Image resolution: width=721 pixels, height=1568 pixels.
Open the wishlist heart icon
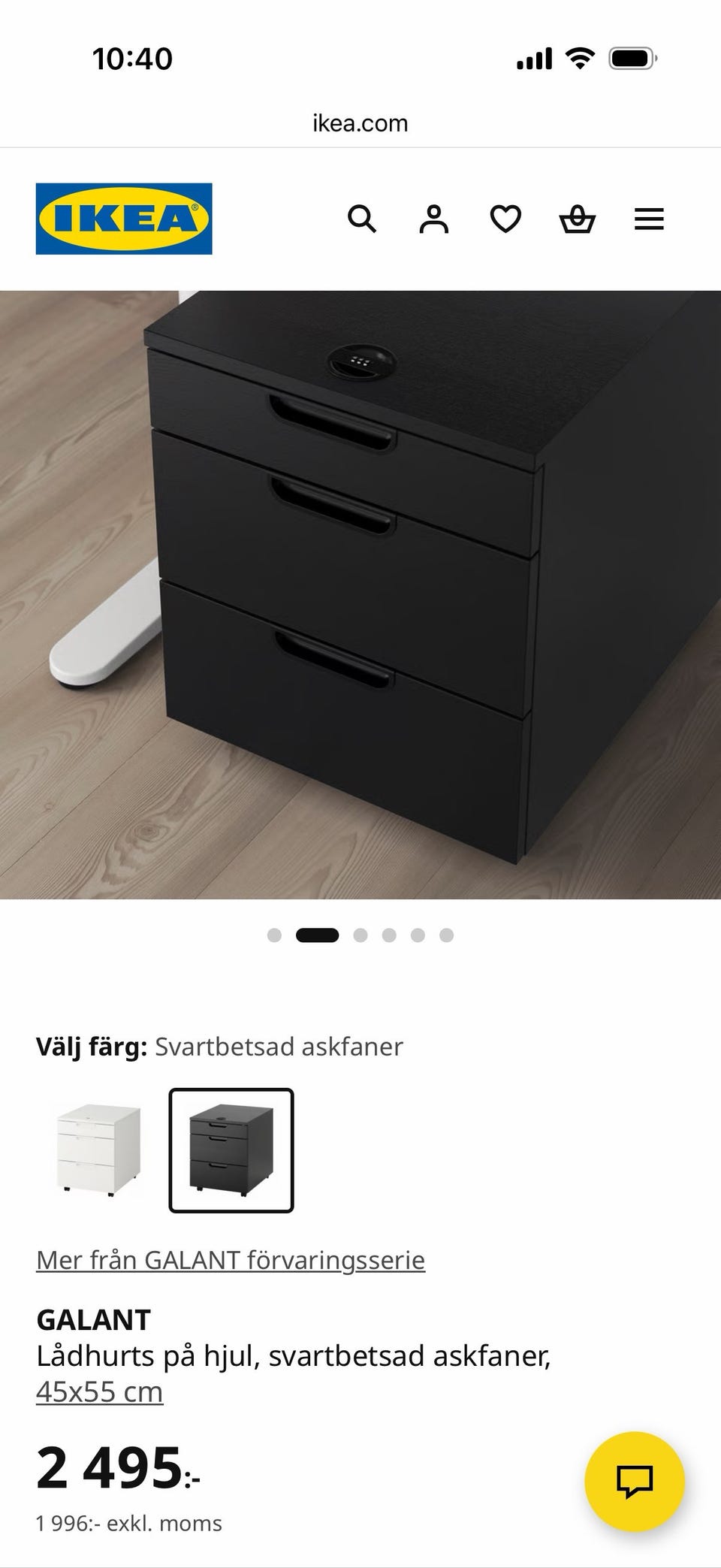pyautogui.click(x=506, y=219)
